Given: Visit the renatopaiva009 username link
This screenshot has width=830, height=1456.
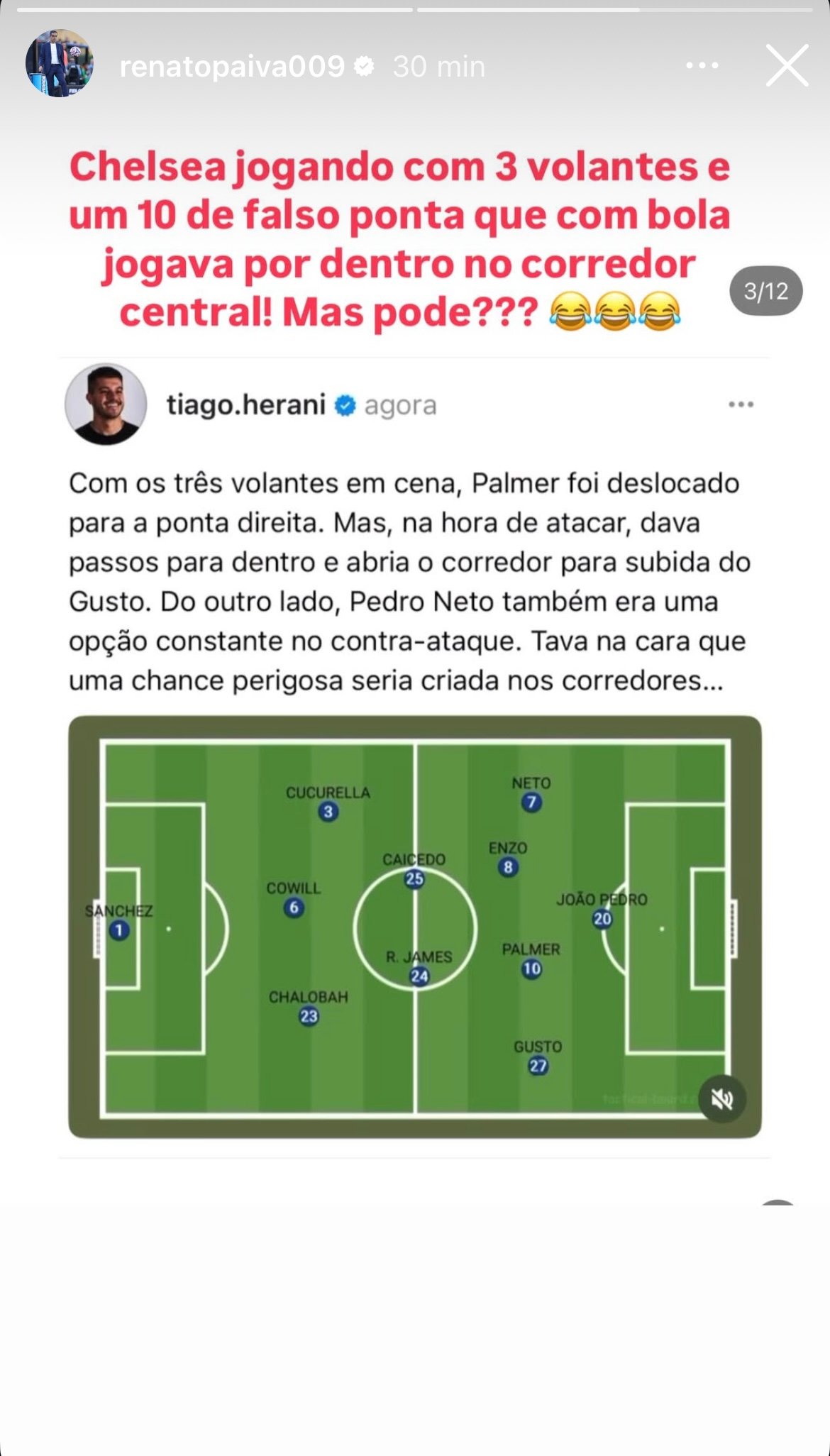Looking at the screenshot, I should [232, 67].
